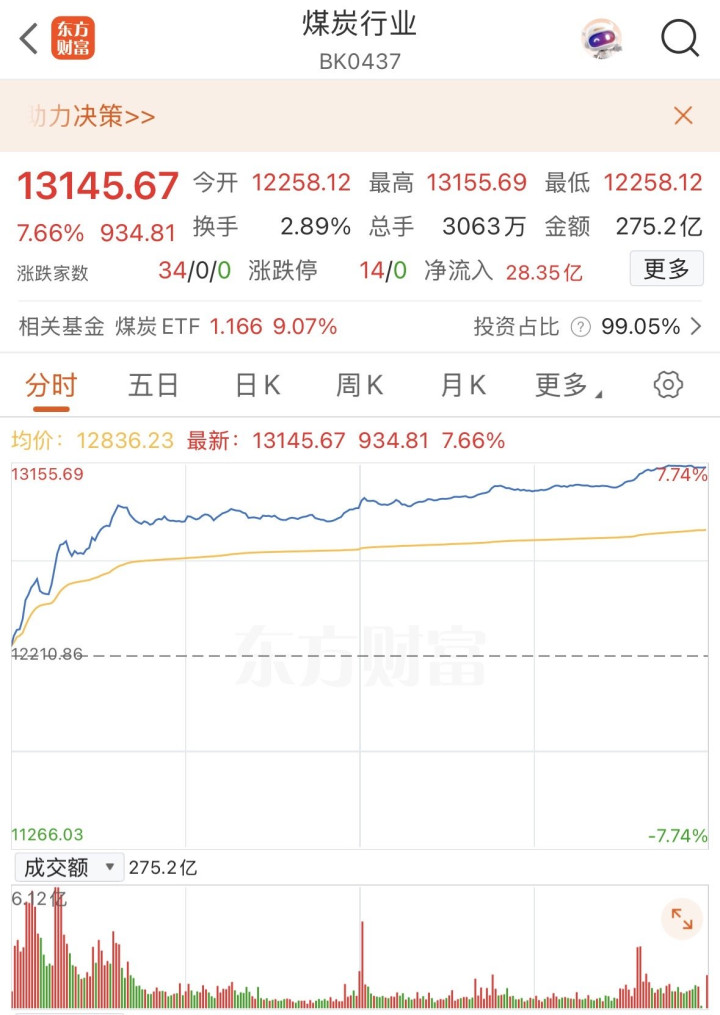Open the related 煤炭ETF fund row
The image size is (720, 1015).
click(x=360, y=326)
